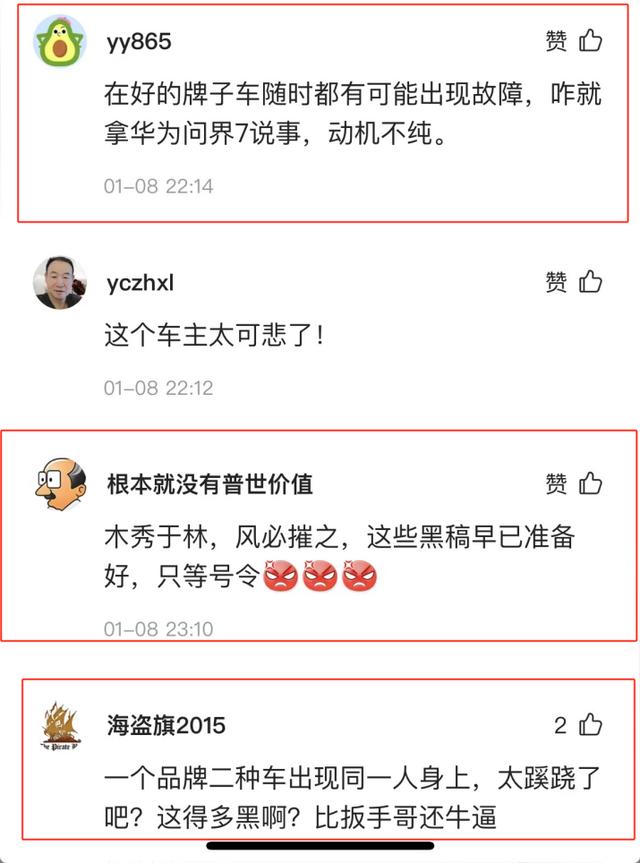The height and width of the screenshot is (863, 640).
Task: Like the comment by yy865
Action: [590, 41]
